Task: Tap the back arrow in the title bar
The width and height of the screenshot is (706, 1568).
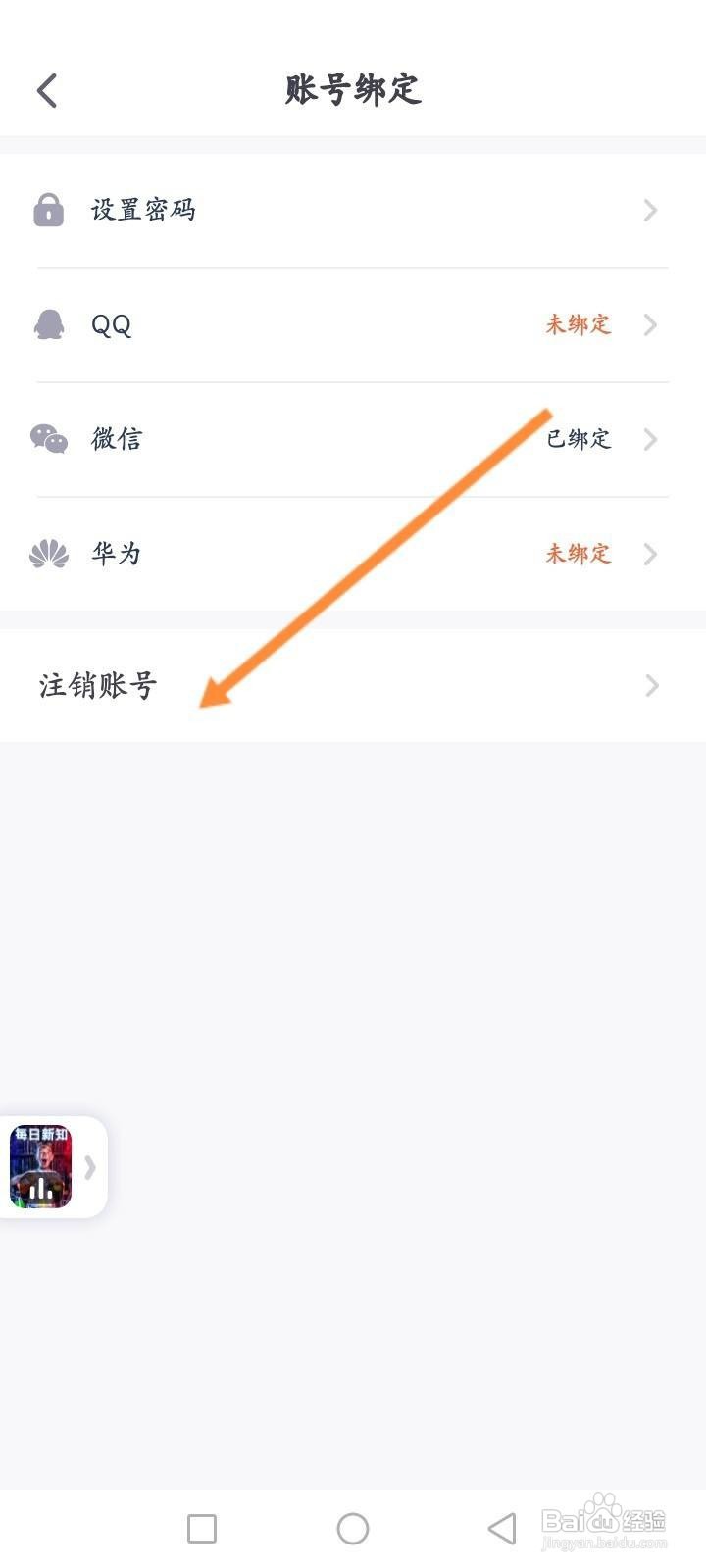Action: pyautogui.click(x=46, y=89)
